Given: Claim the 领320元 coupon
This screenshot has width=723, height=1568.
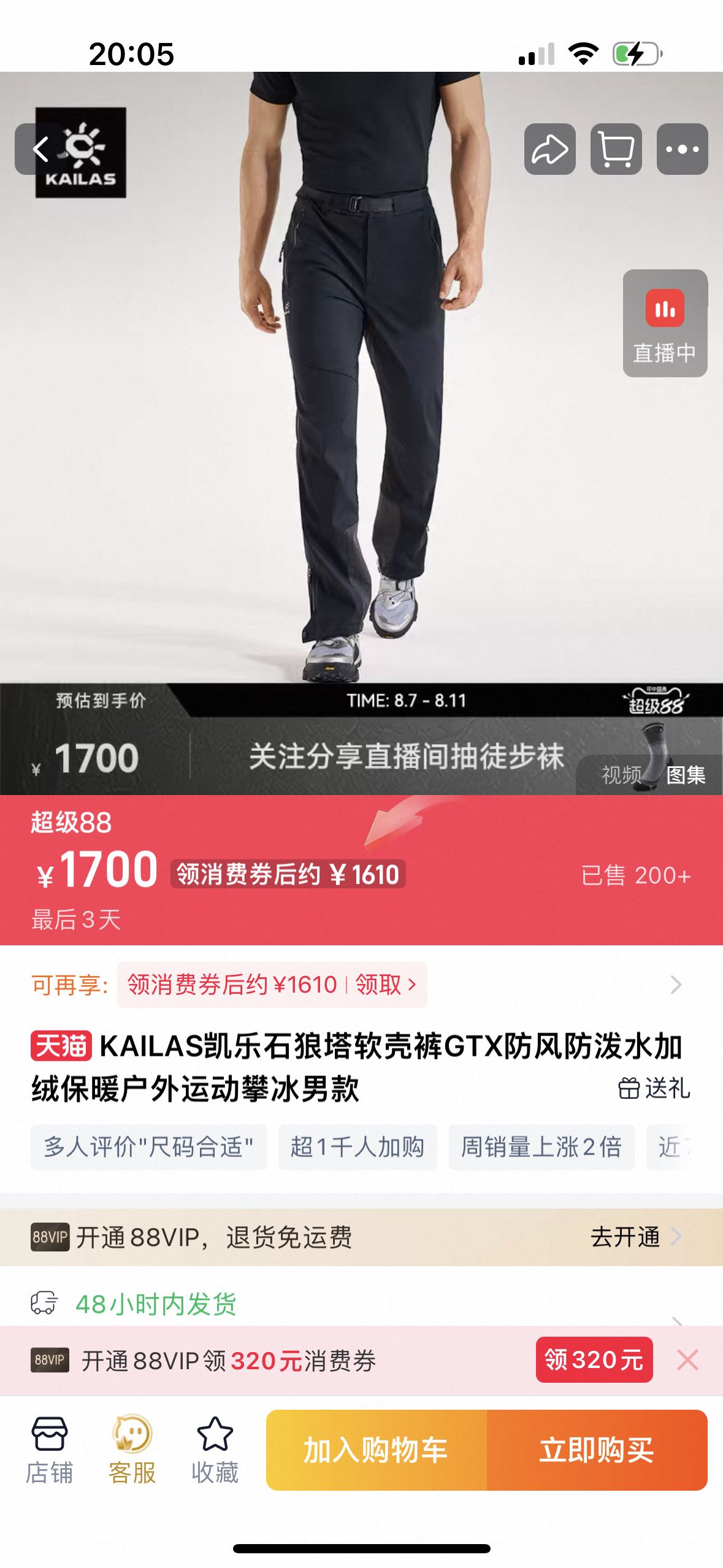Looking at the screenshot, I should click(594, 1360).
